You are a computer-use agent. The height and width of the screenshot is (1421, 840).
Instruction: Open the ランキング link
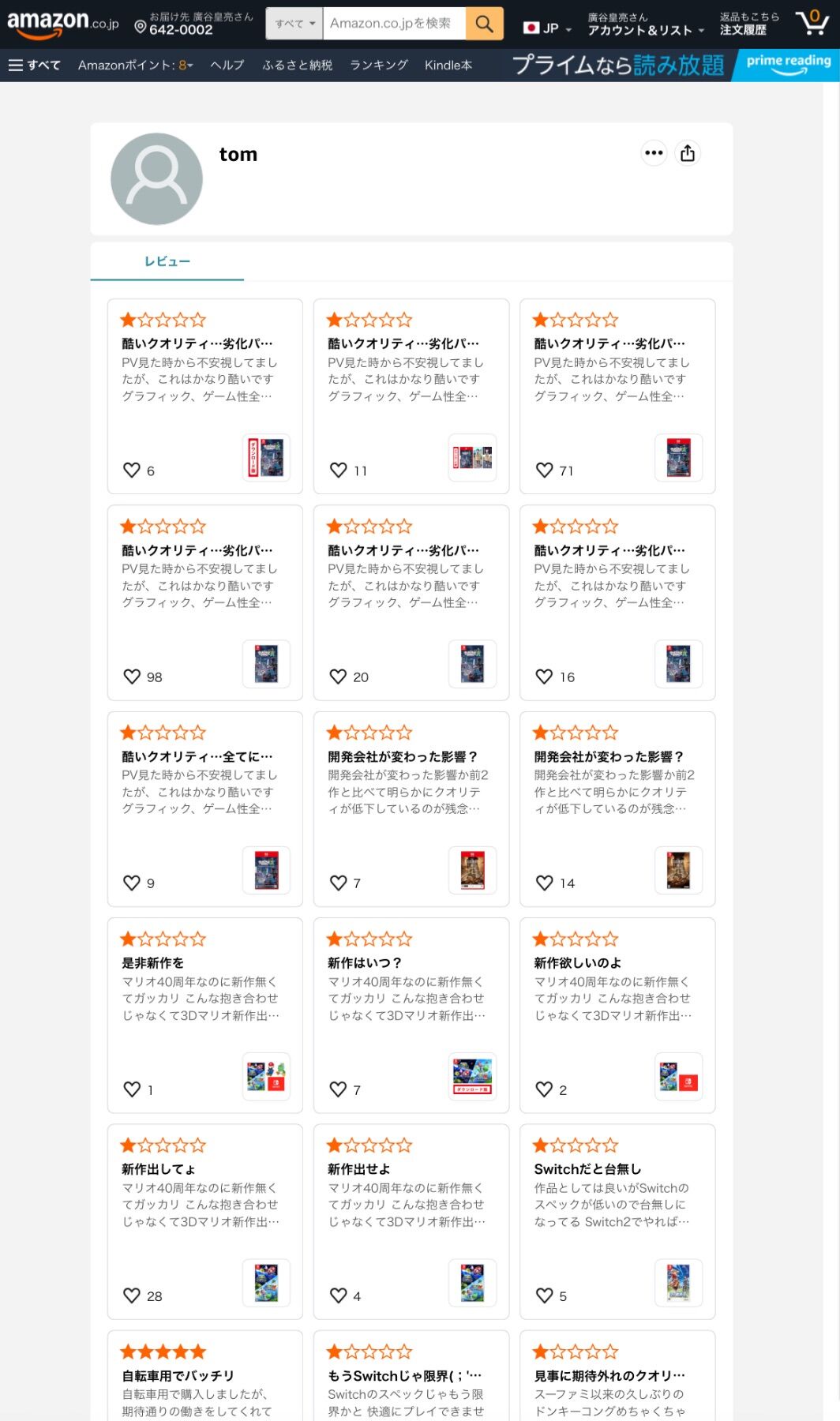[379, 66]
